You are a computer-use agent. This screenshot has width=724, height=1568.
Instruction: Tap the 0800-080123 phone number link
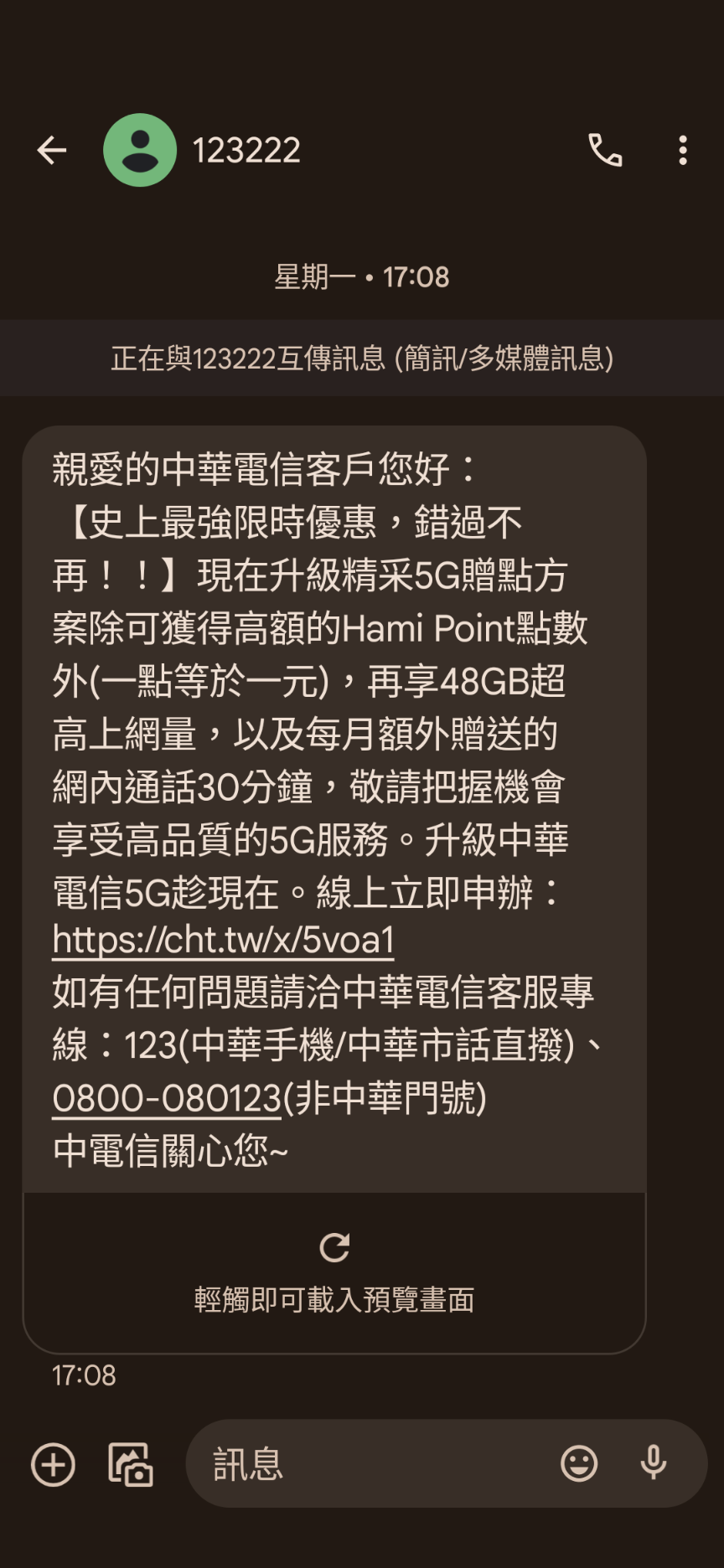click(x=167, y=1098)
